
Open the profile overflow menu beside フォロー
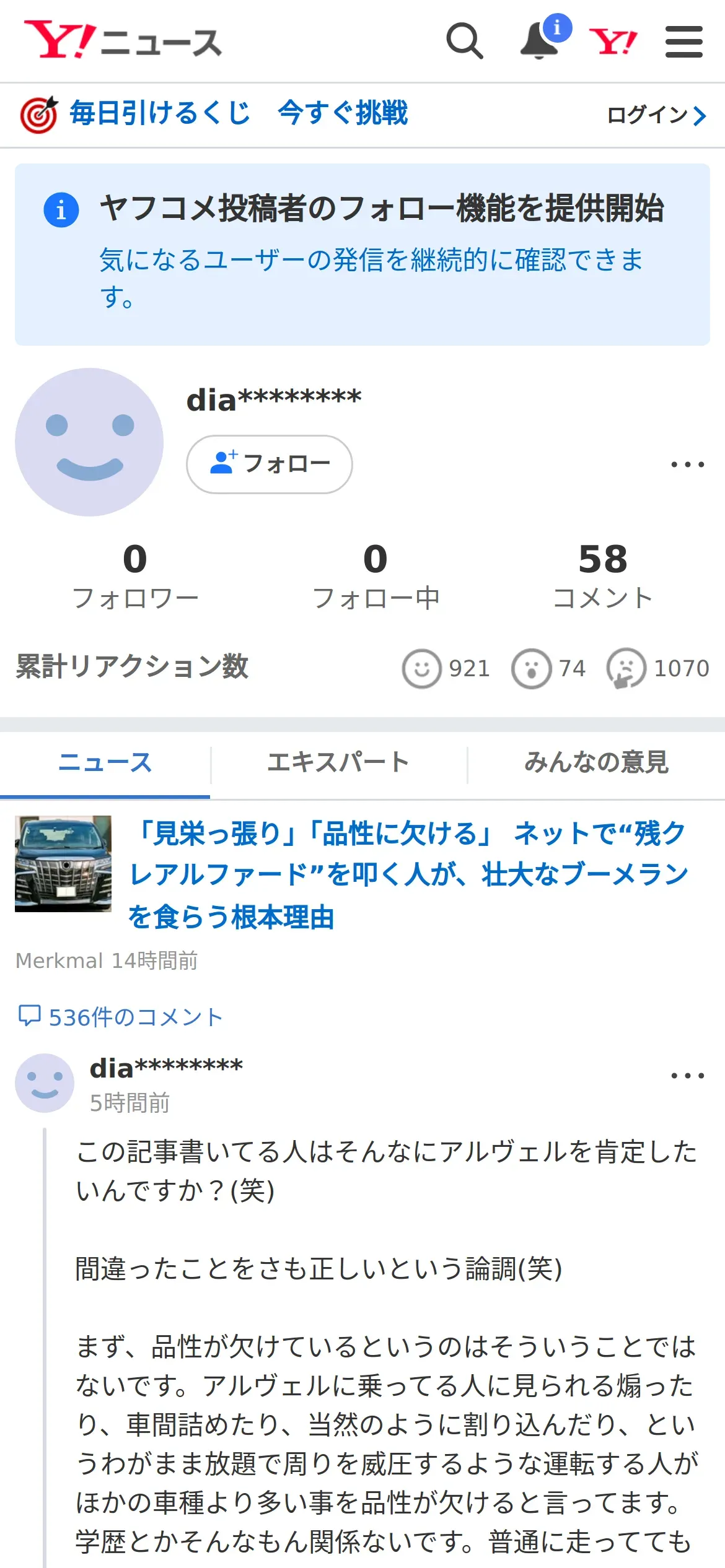[687, 464]
